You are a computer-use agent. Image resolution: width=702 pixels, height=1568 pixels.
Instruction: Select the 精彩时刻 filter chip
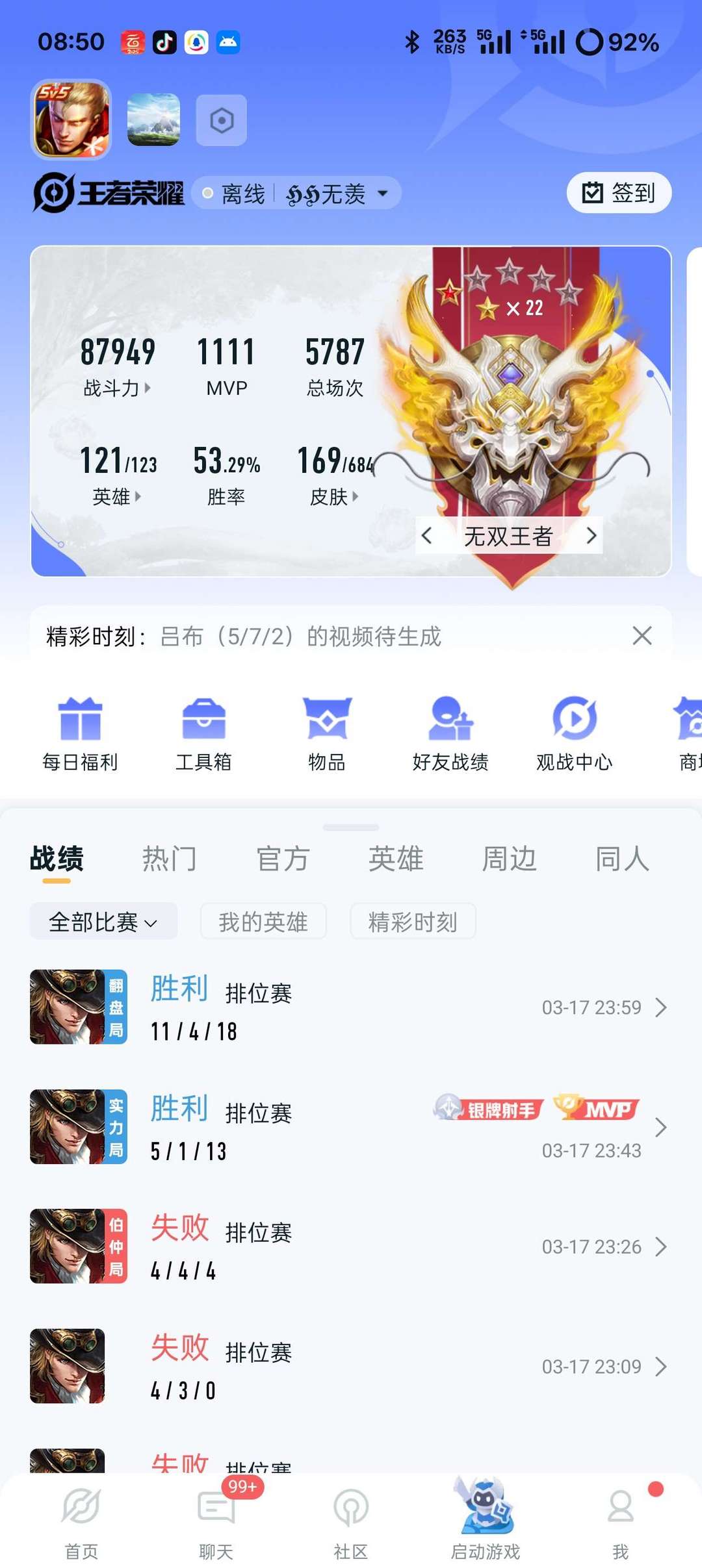click(413, 921)
